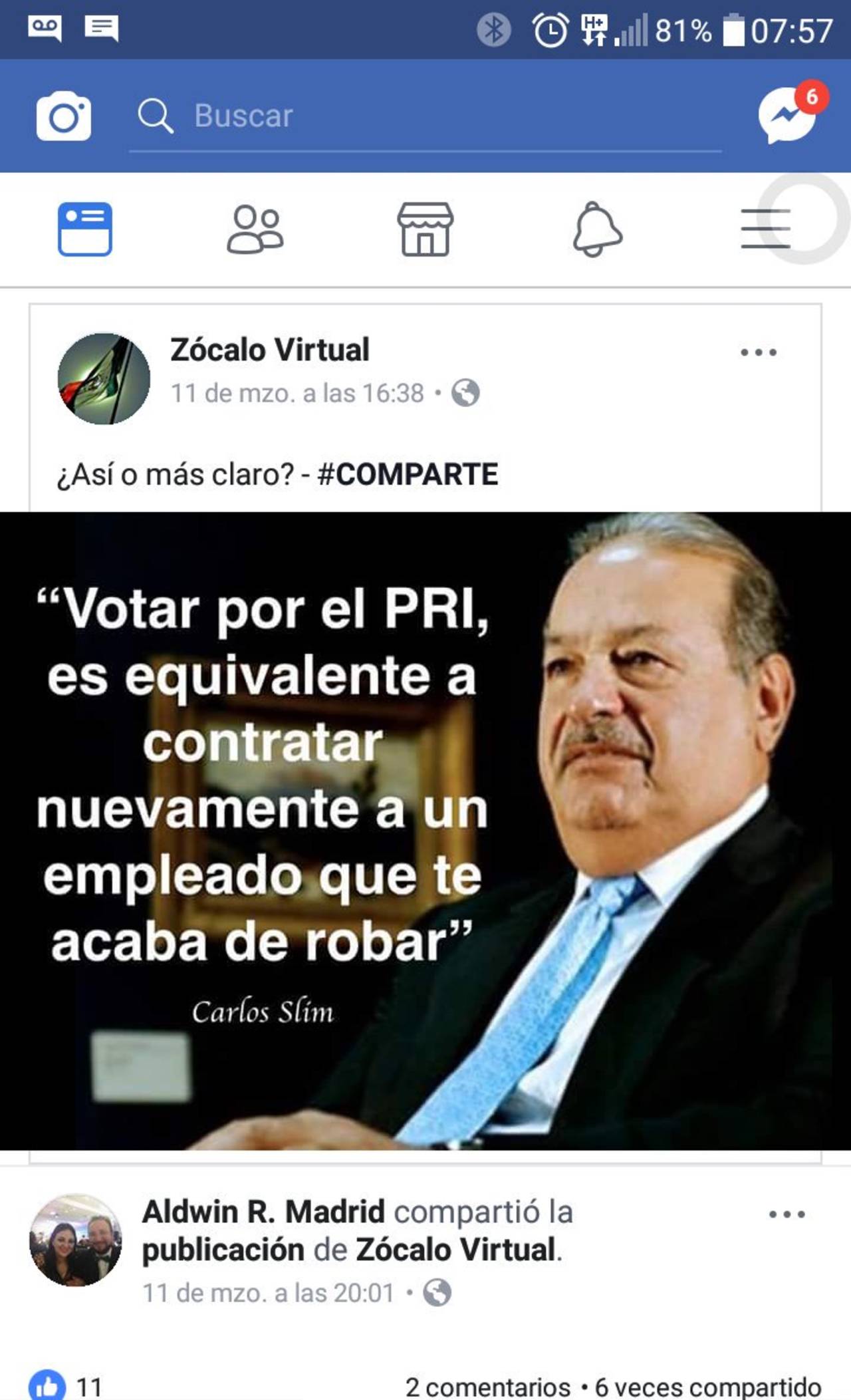Switch to the Friends tab
This screenshot has height=1400, width=851.
[x=255, y=229]
